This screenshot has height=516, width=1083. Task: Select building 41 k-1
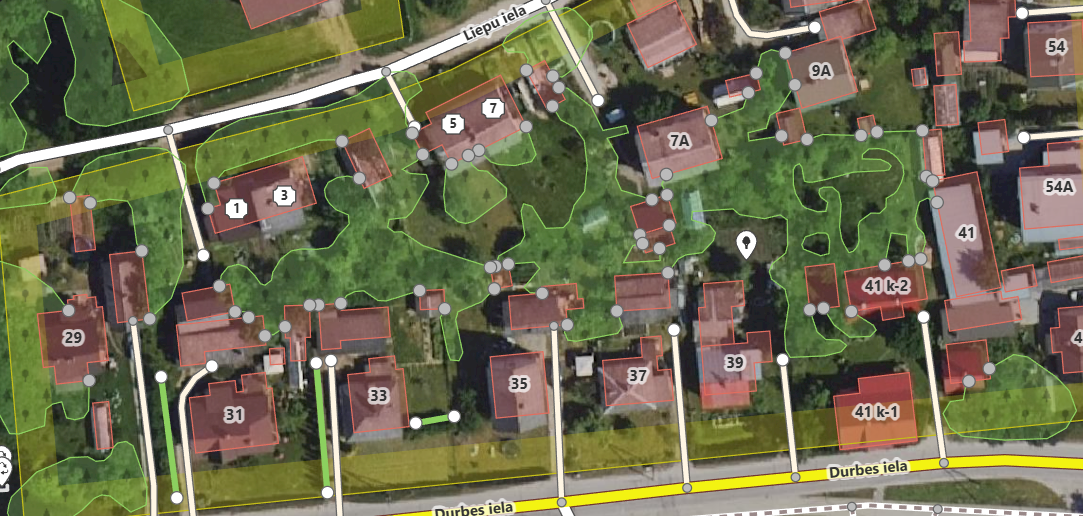click(x=876, y=411)
